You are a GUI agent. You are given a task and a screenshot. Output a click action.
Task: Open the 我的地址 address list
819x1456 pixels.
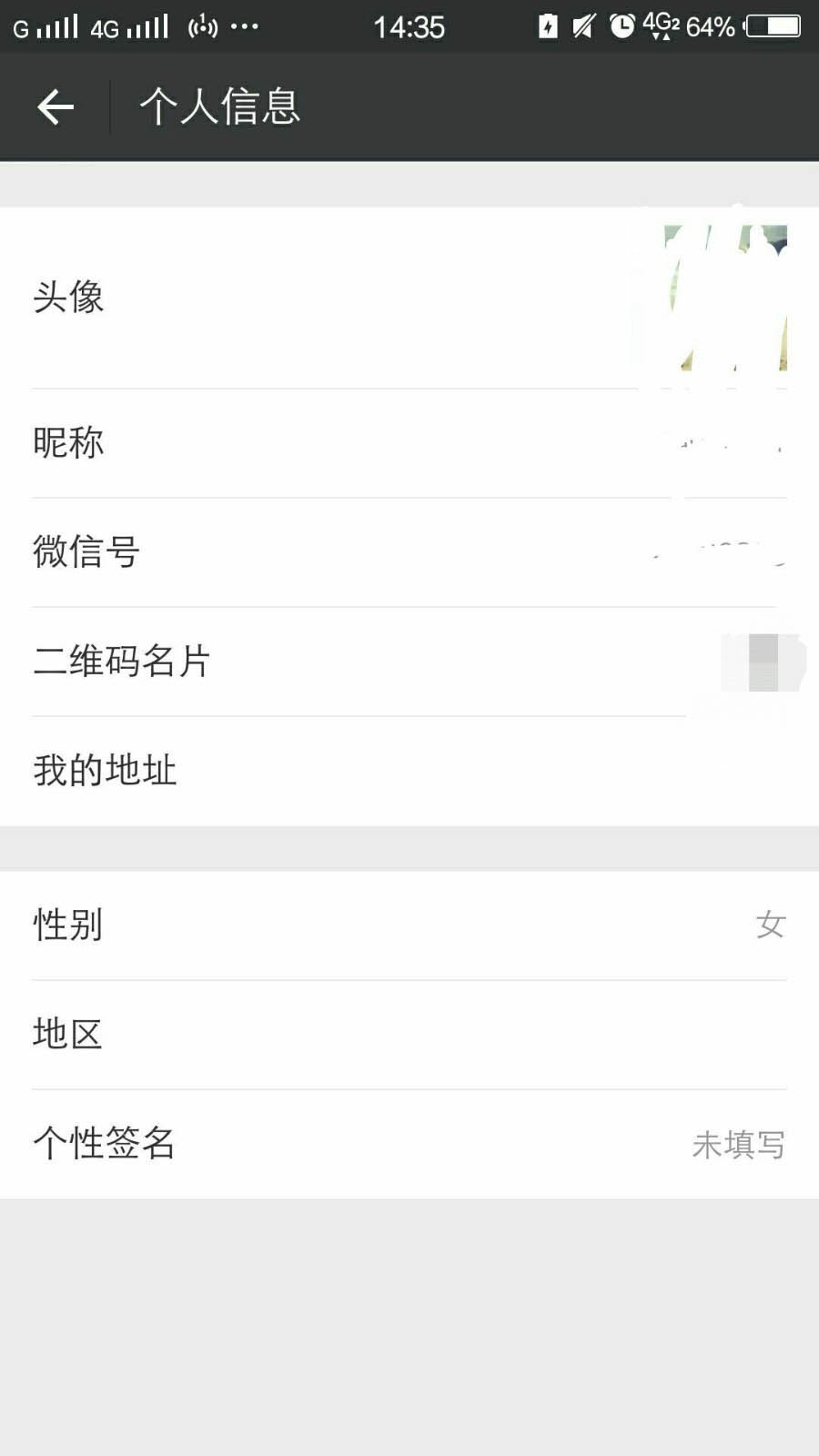point(409,769)
